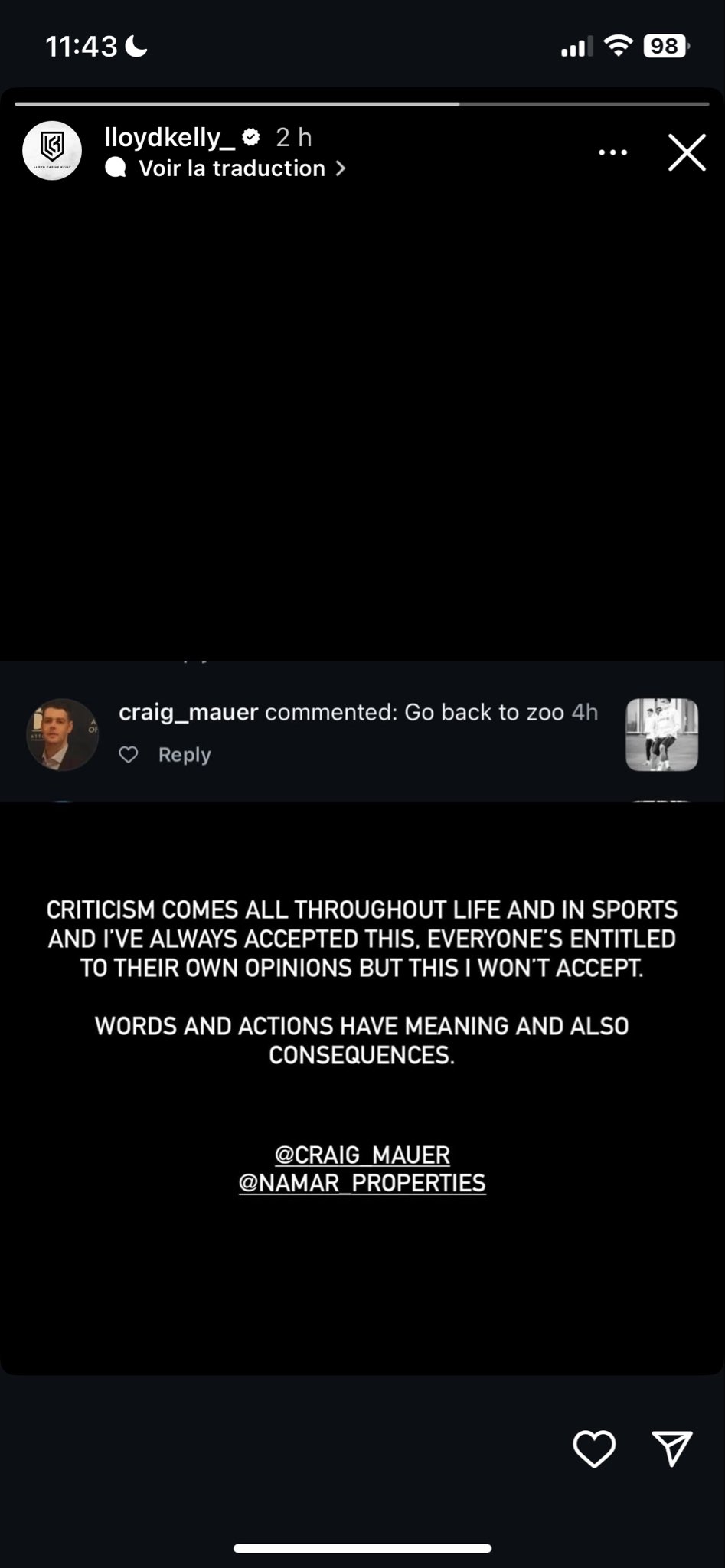Screen dimensions: 725x1568
Task: Open the @NAMAR_PROPERTIES mention
Action: point(362,1183)
